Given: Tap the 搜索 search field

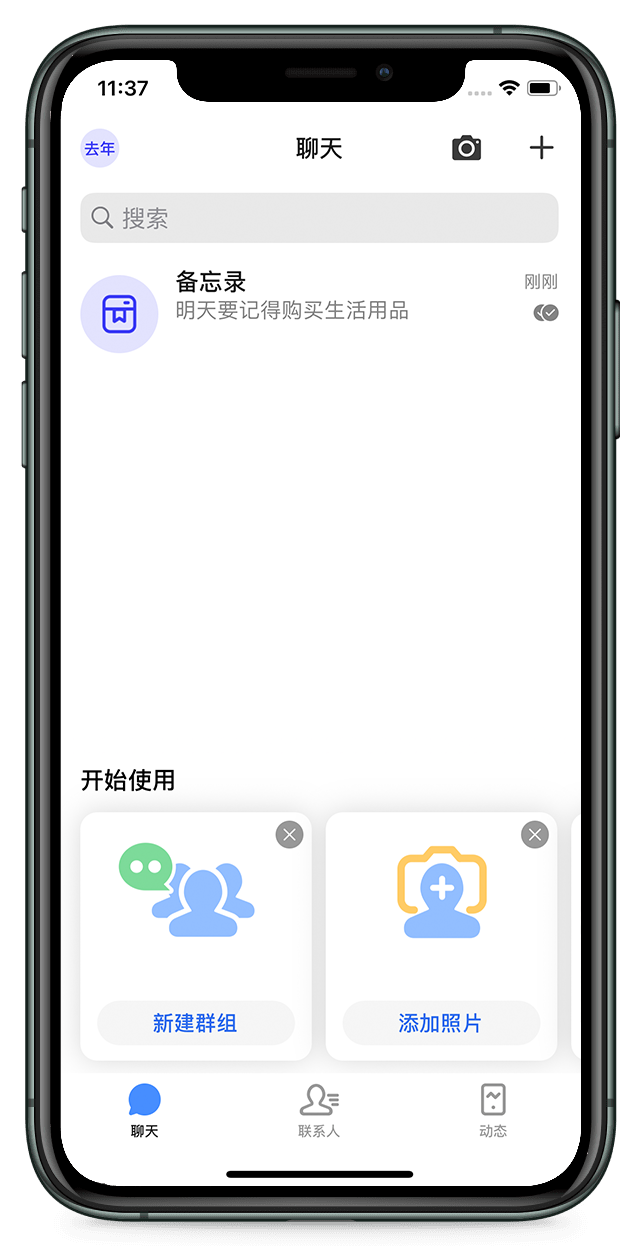Looking at the screenshot, I should tap(319, 218).
